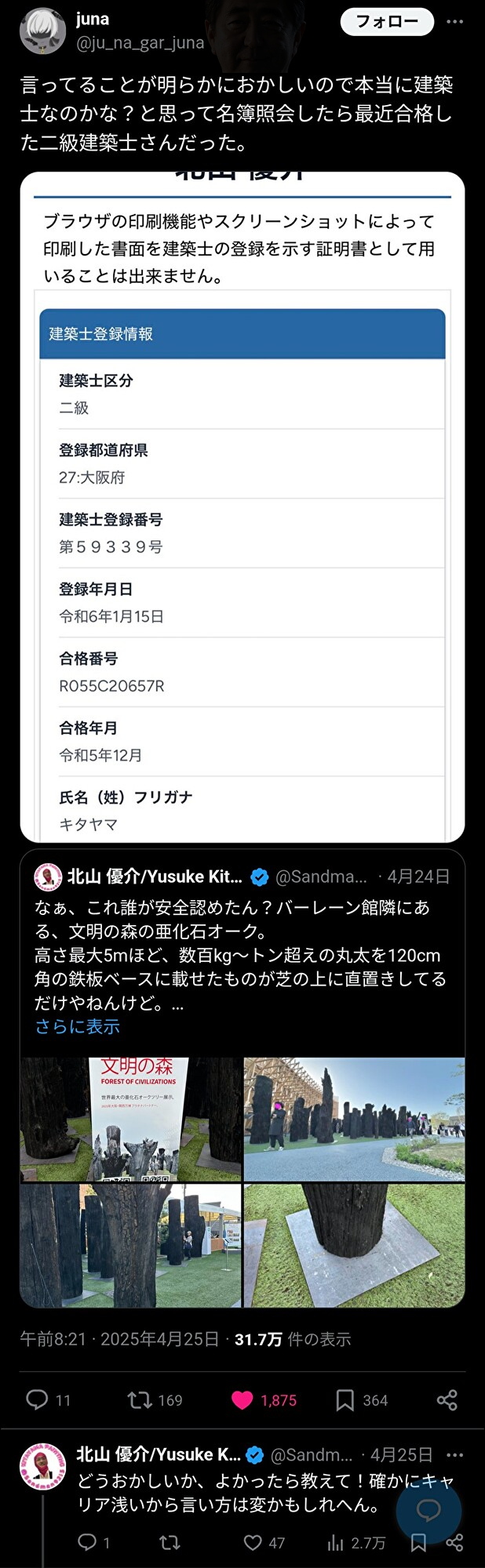This screenshot has height=1568, width=485.
Task: Expand quoted post with さらに表示
Action: (77, 1026)
